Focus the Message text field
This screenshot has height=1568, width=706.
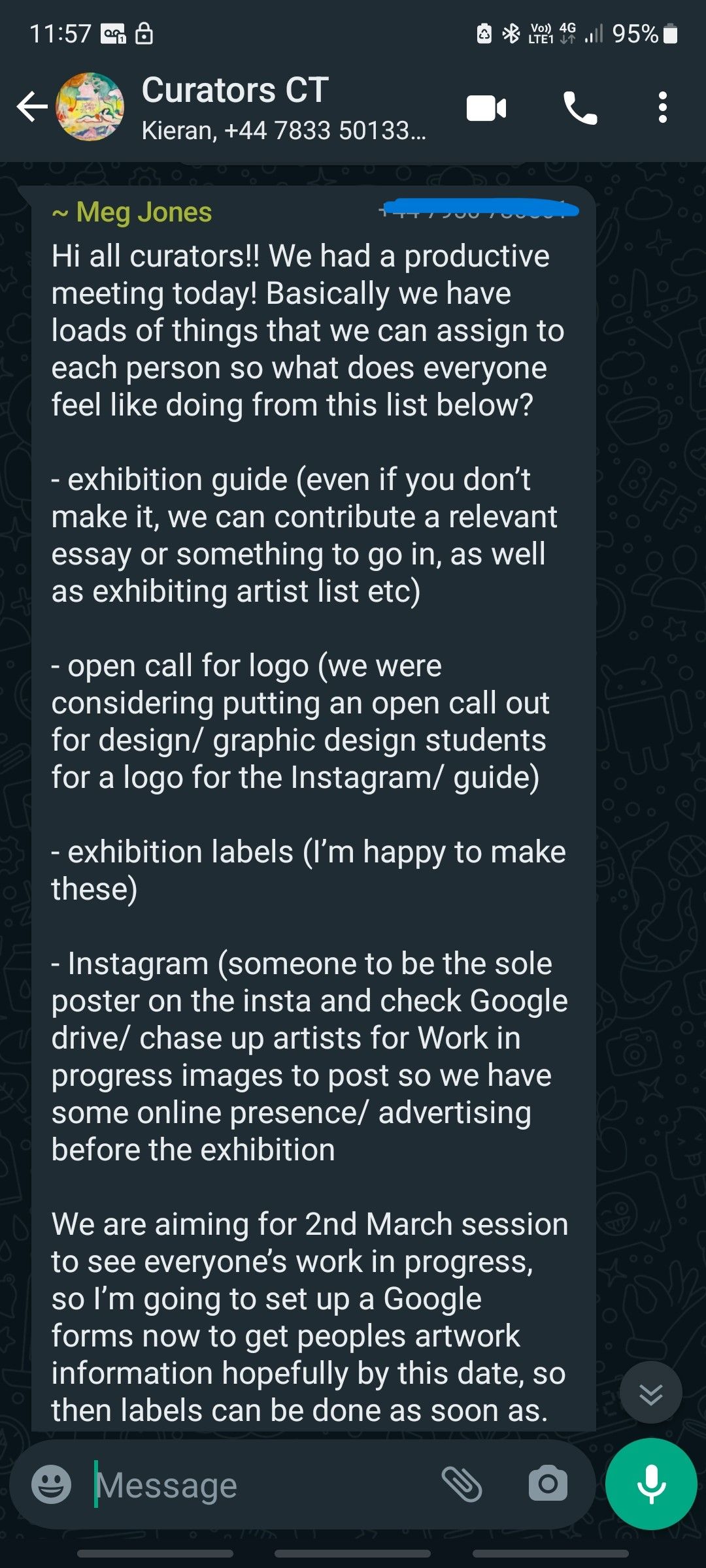click(x=261, y=1485)
